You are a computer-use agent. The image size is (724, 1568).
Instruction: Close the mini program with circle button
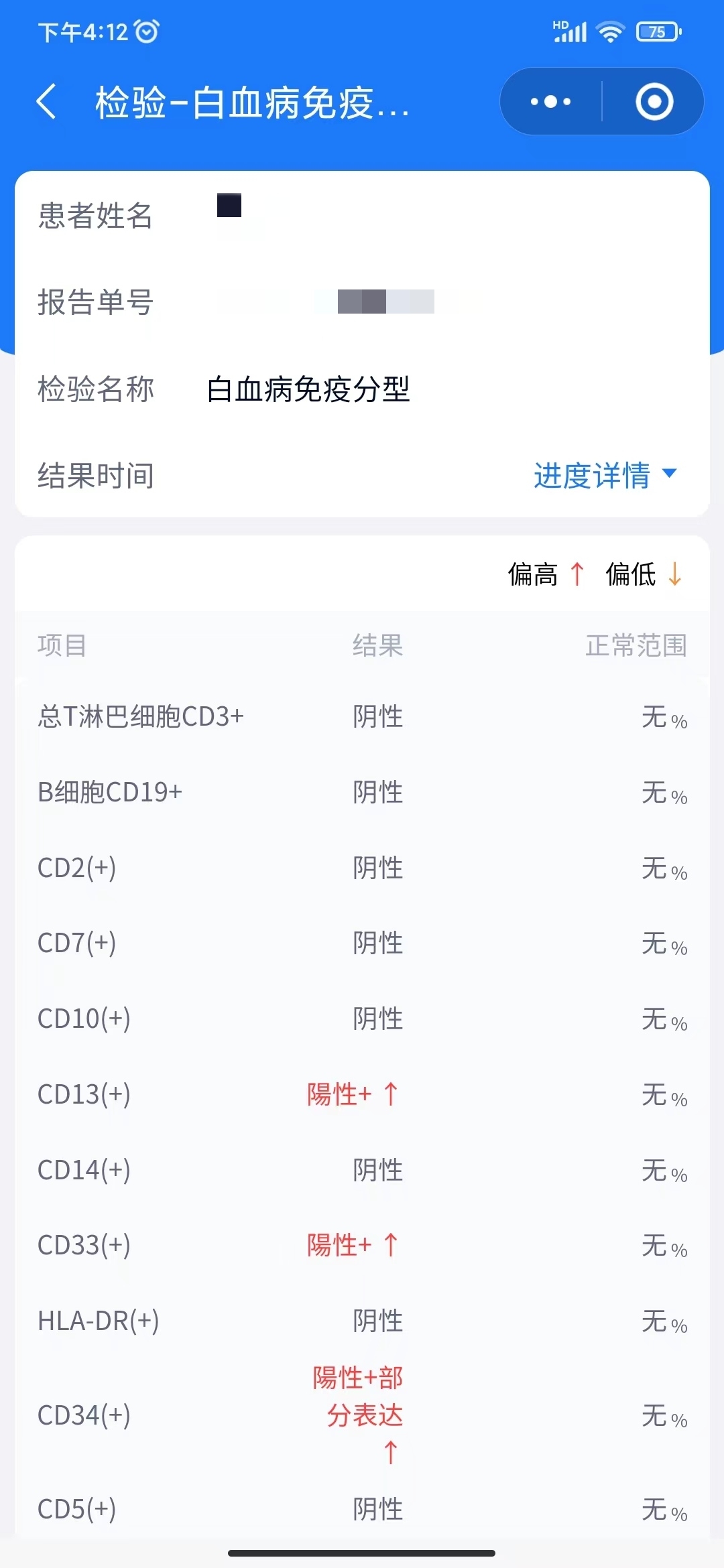coord(654,102)
